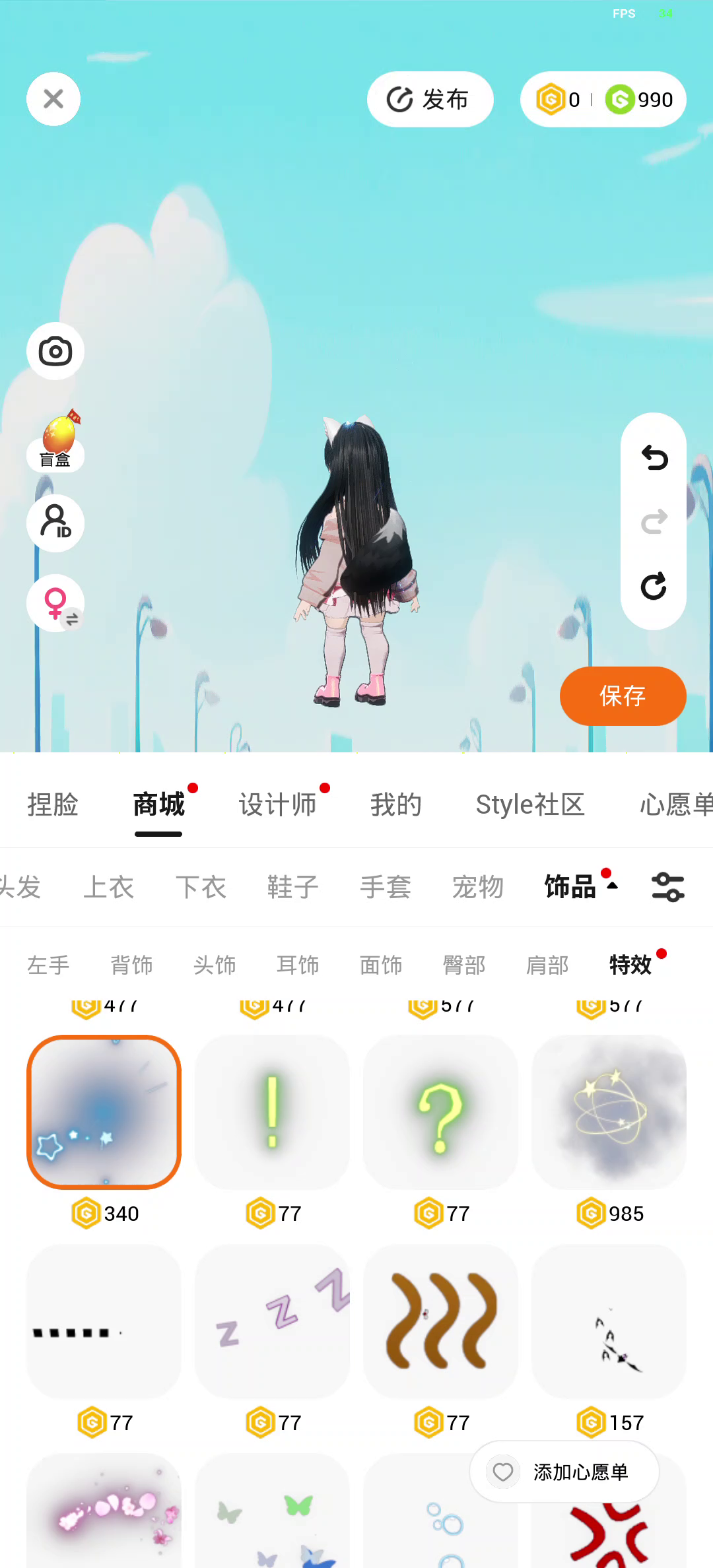Open the filter settings icon
This screenshot has width=713, height=1568.
coord(667,887)
